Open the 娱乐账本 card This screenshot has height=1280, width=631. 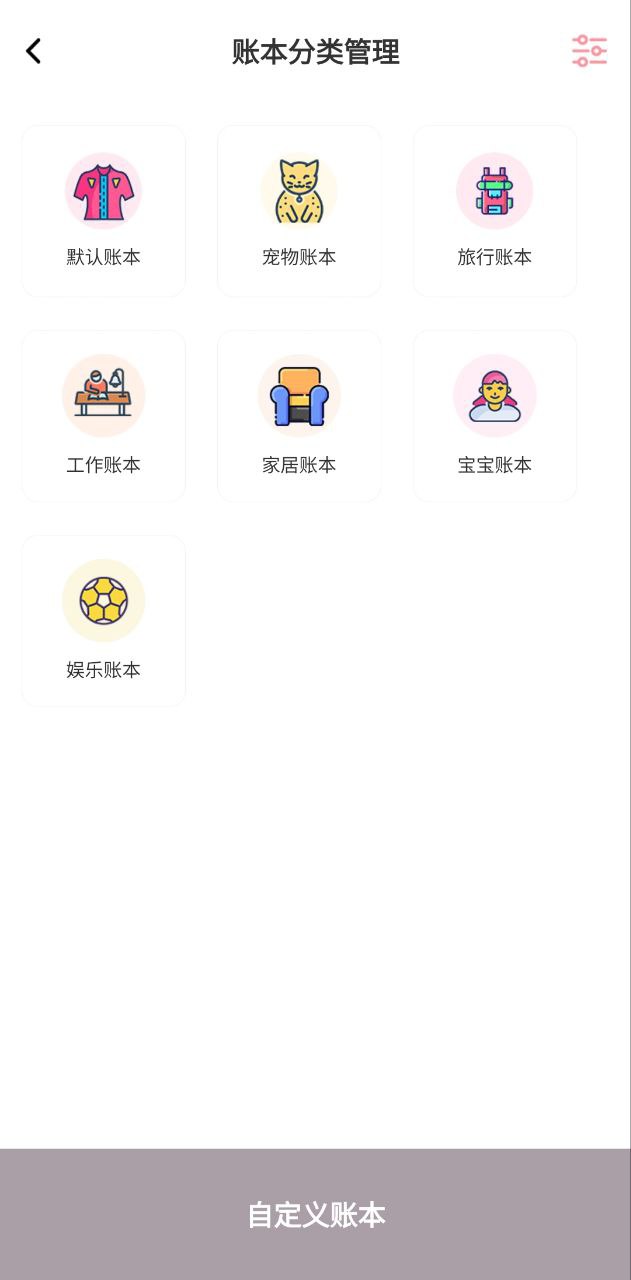[x=104, y=621]
